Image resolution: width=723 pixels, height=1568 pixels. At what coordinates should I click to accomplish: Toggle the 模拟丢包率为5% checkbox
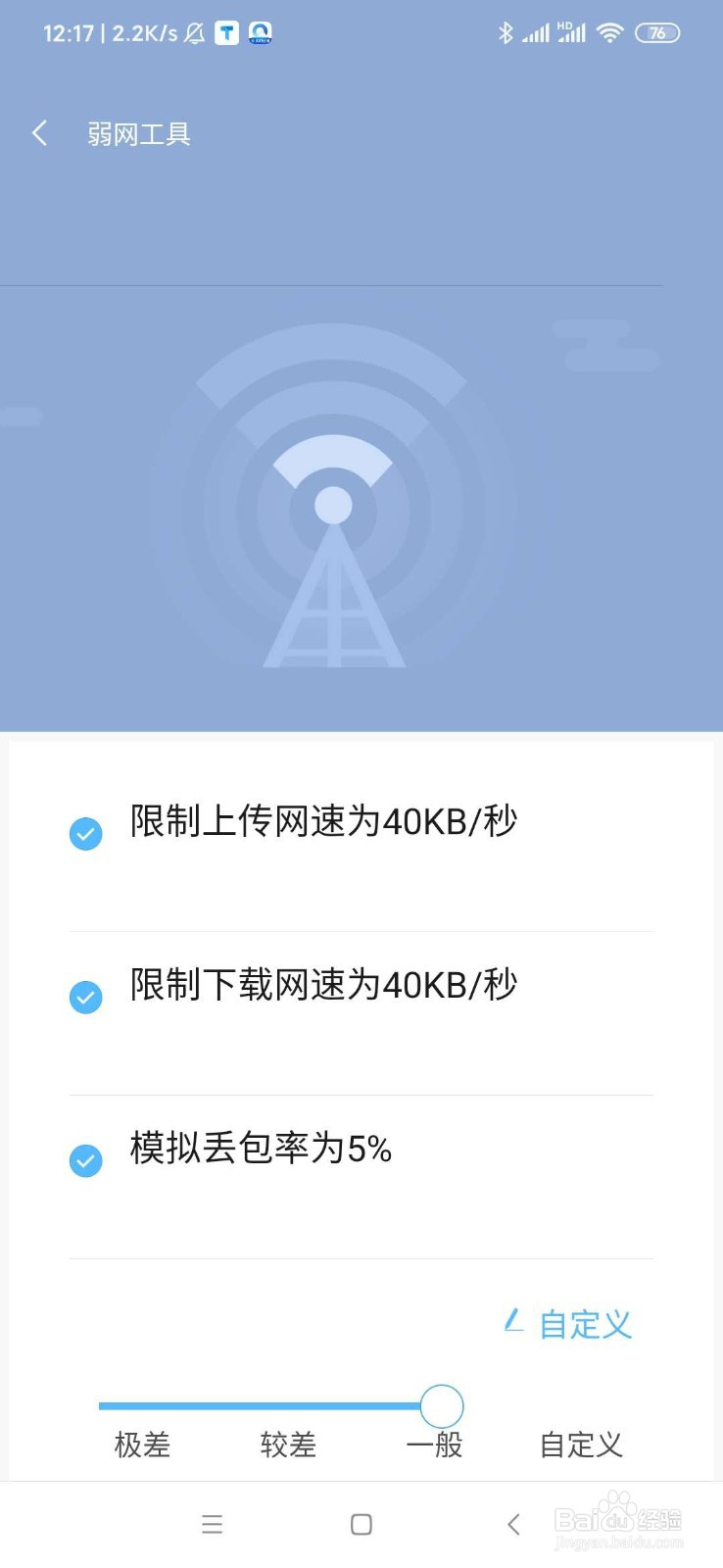85,1160
